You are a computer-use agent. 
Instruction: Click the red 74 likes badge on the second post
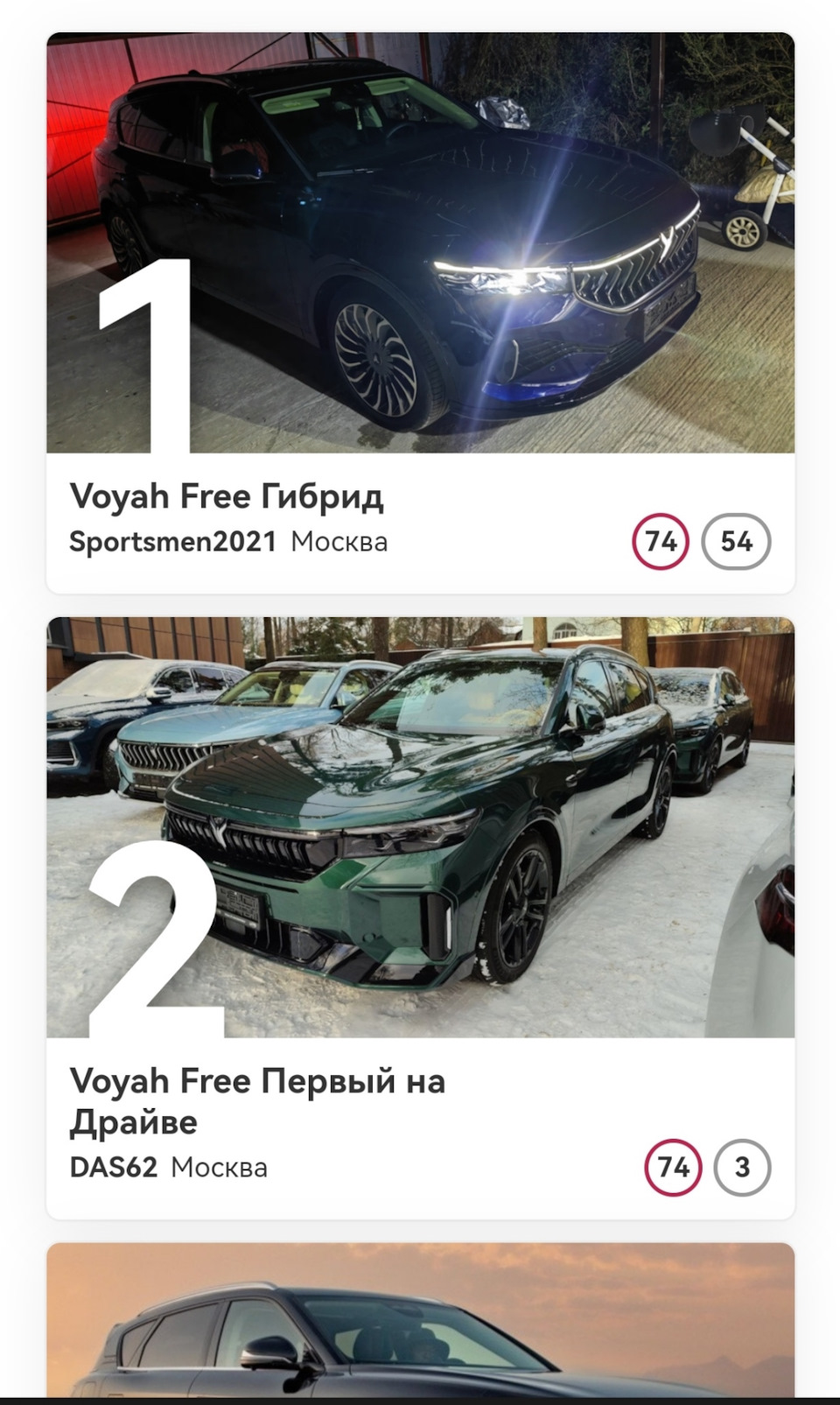672,1165
